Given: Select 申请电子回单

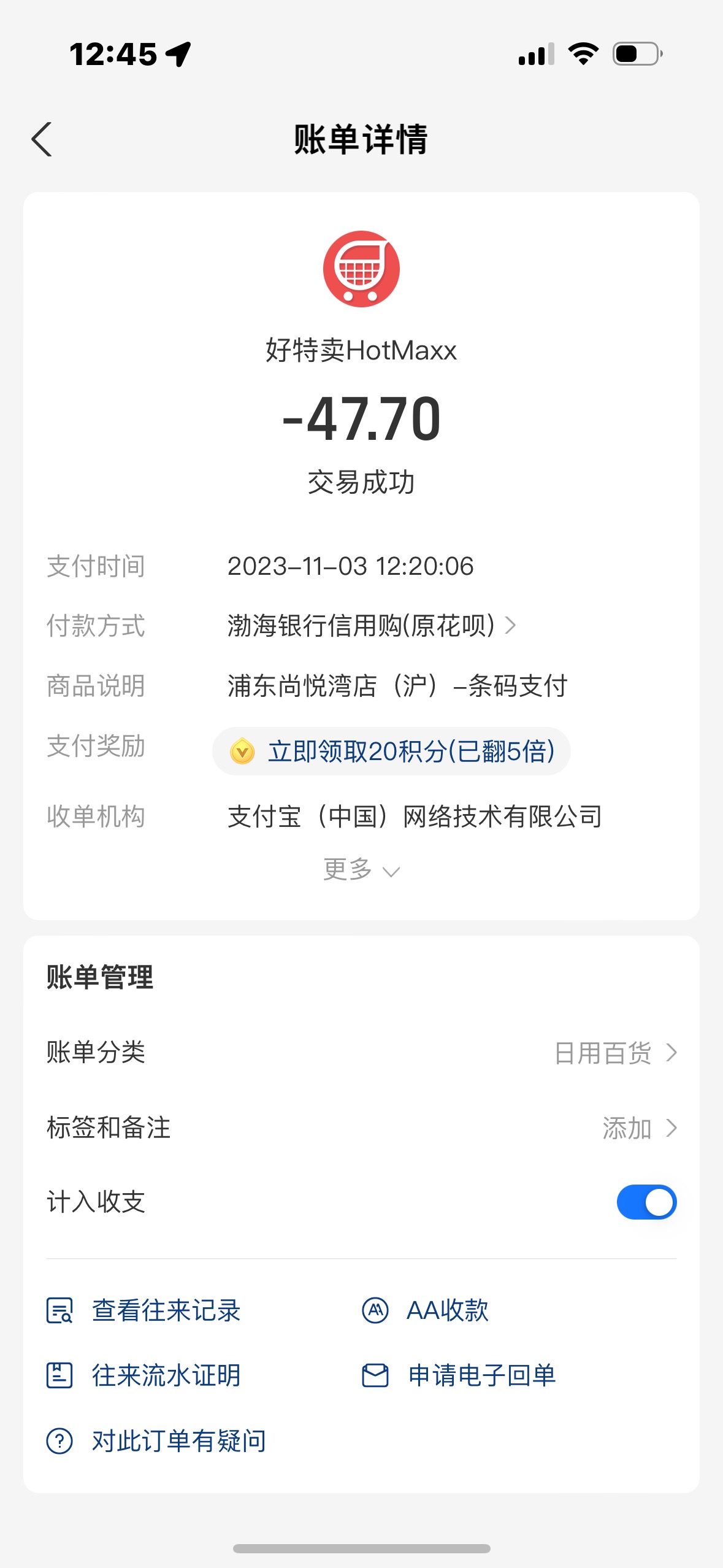Looking at the screenshot, I should [x=459, y=1375].
